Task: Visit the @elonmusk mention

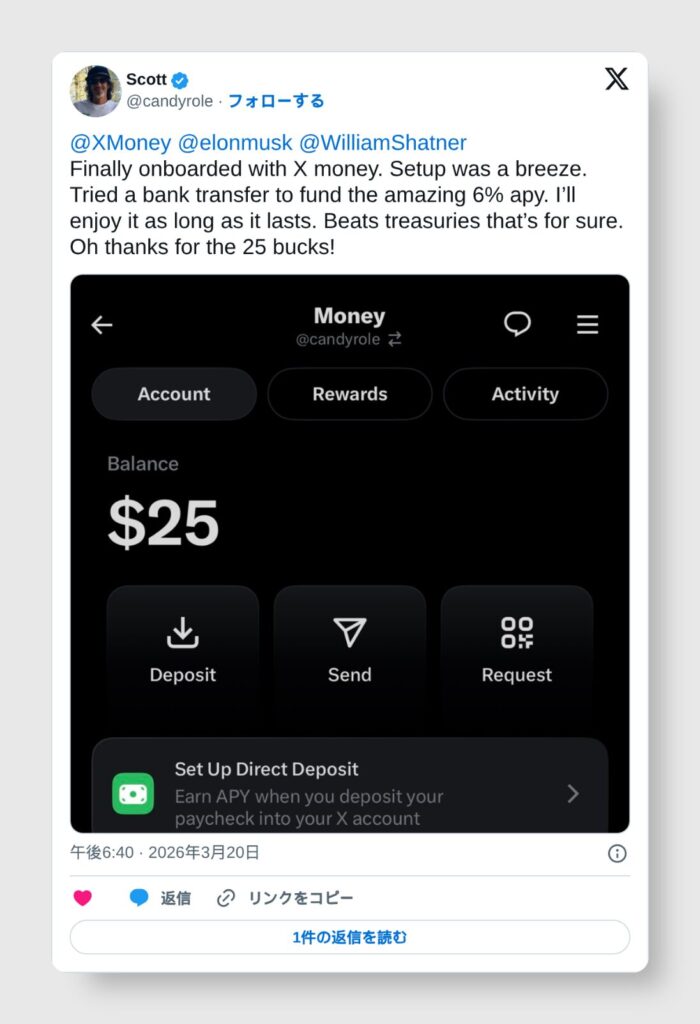Action: pyautogui.click(x=233, y=143)
